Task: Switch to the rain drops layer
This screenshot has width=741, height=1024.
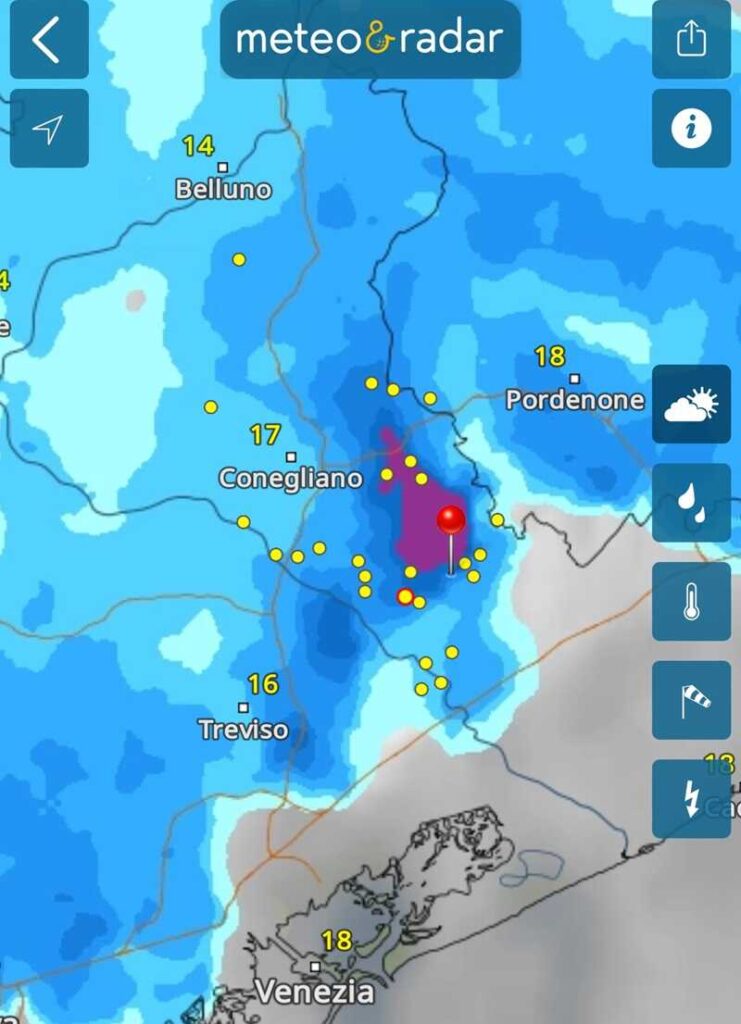Action: click(691, 502)
